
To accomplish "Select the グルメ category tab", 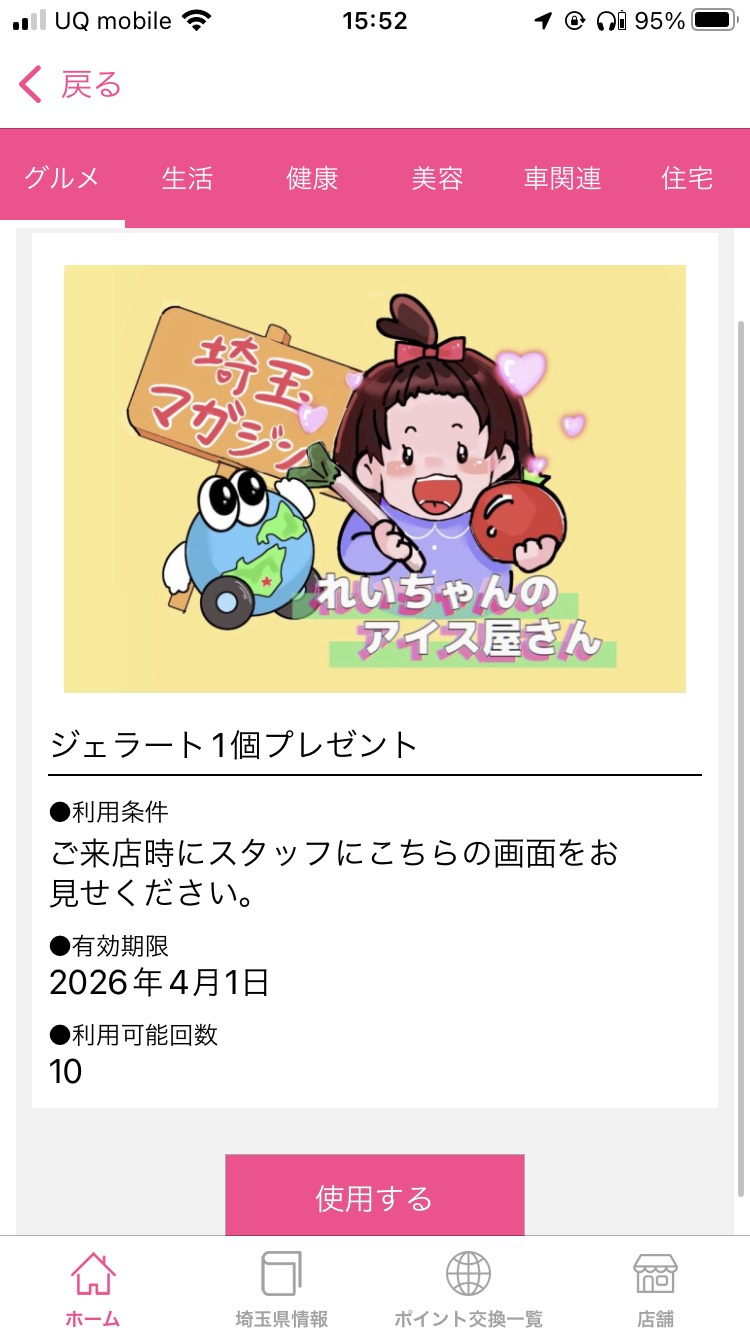I will (x=62, y=178).
